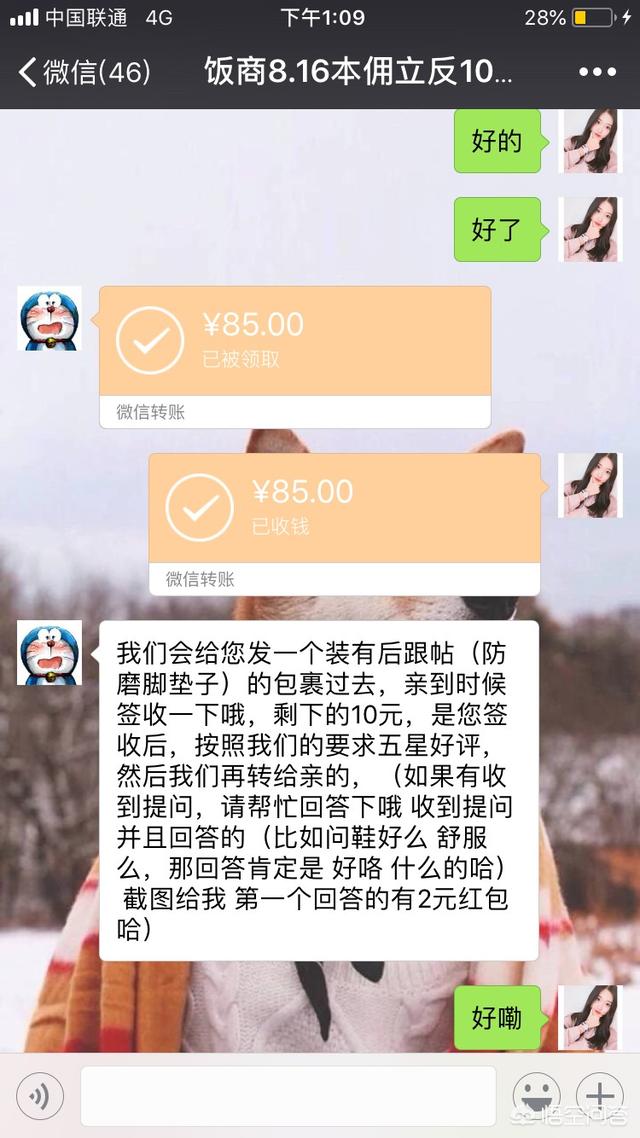Open my own avatar next to 好嘞
This screenshot has width=640, height=1138.
point(589,1017)
